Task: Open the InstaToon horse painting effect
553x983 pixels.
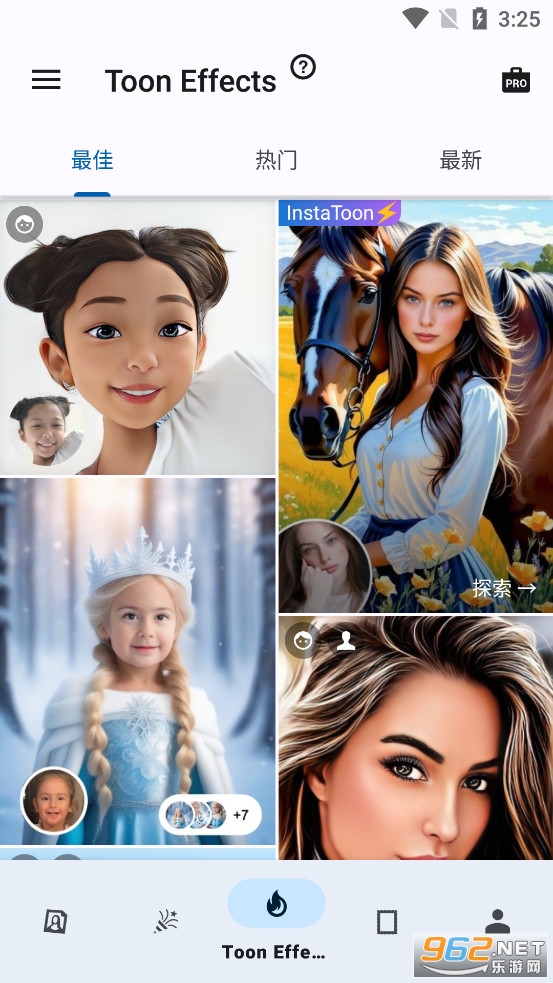Action: (x=416, y=406)
